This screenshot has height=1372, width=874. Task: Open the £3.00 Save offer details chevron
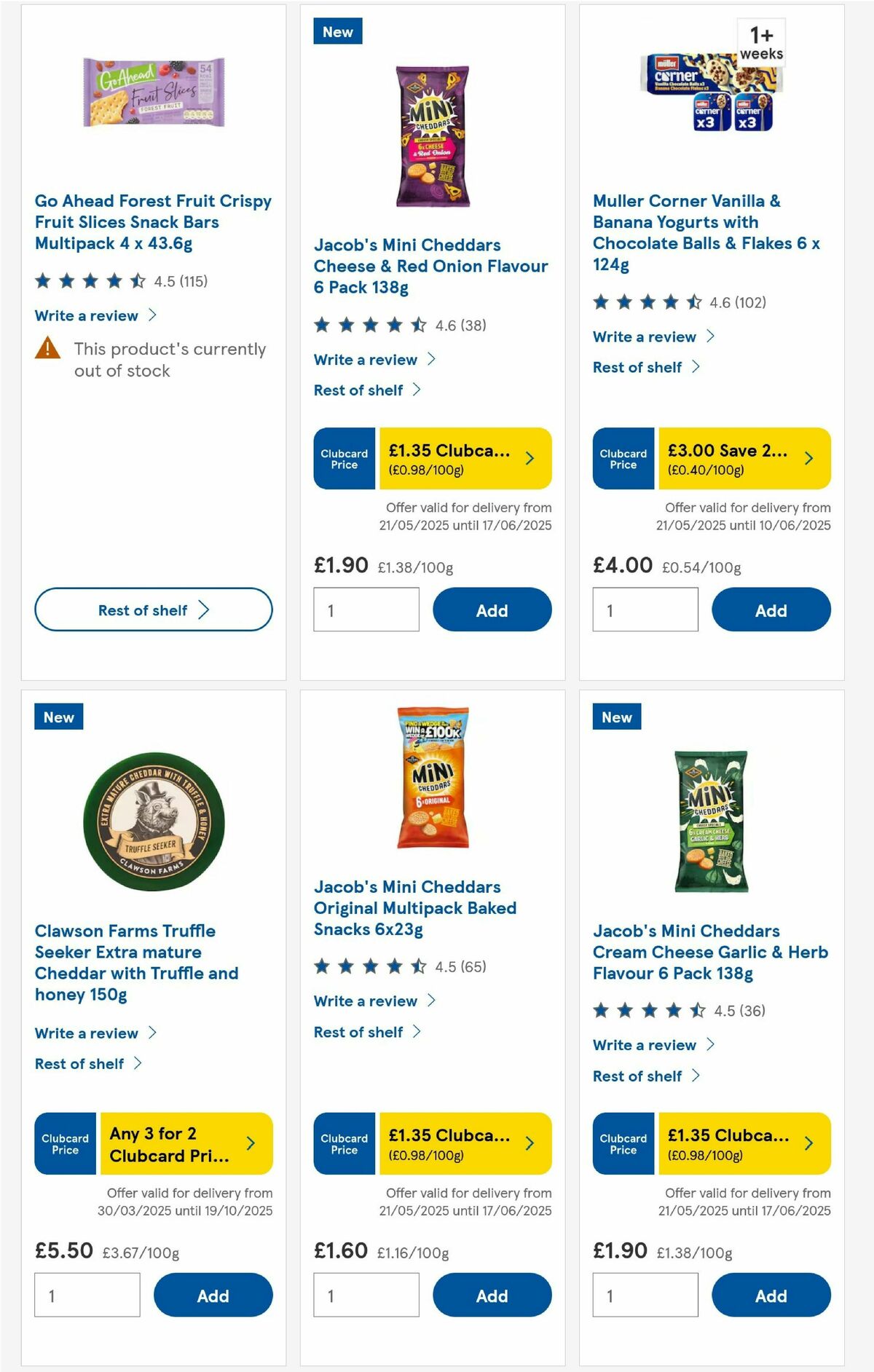(x=808, y=458)
